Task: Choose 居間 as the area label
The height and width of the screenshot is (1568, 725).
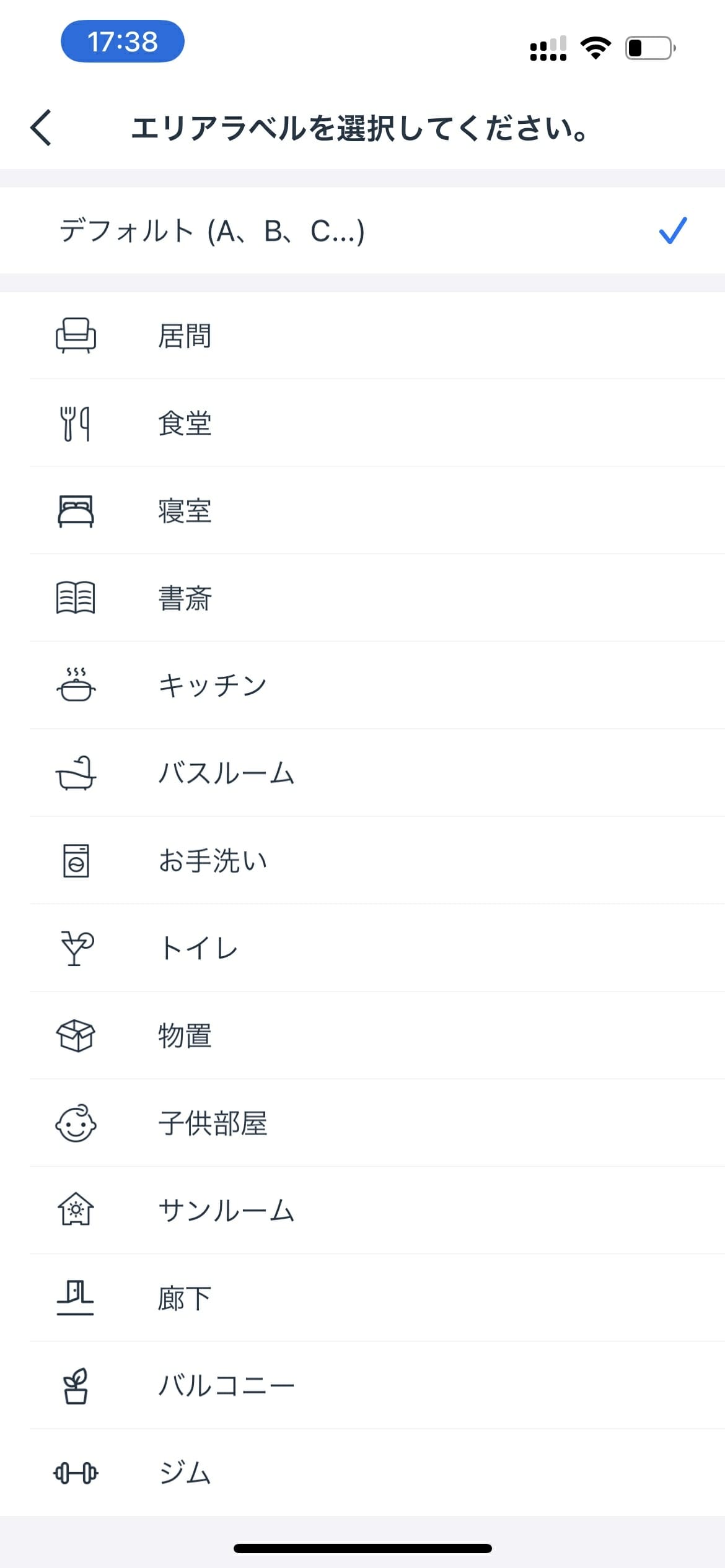Action: point(362,336)
